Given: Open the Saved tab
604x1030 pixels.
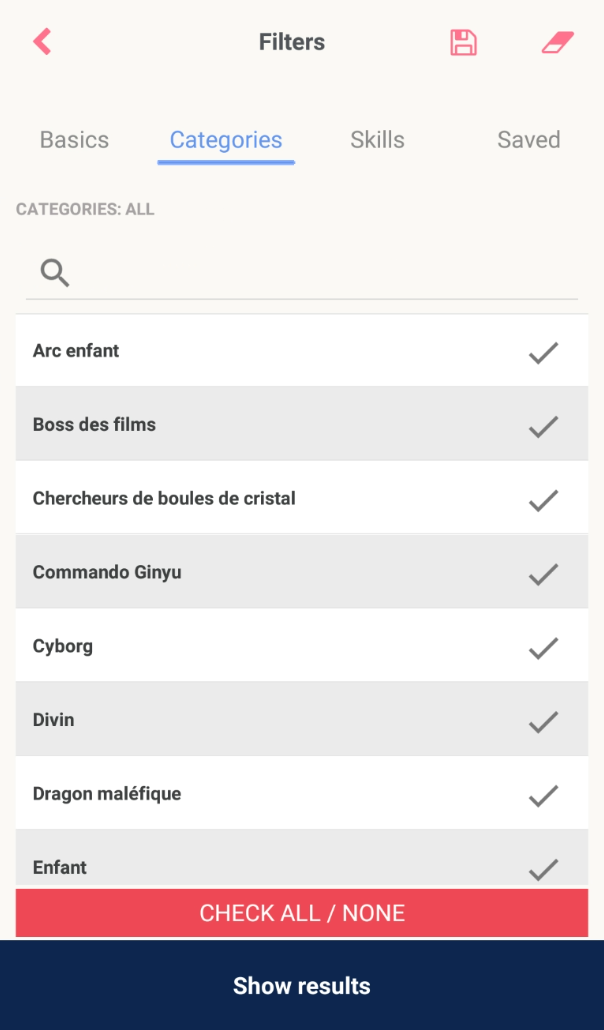Looking at the screenshot, I should pyautogui.click(x=528, y=139).
